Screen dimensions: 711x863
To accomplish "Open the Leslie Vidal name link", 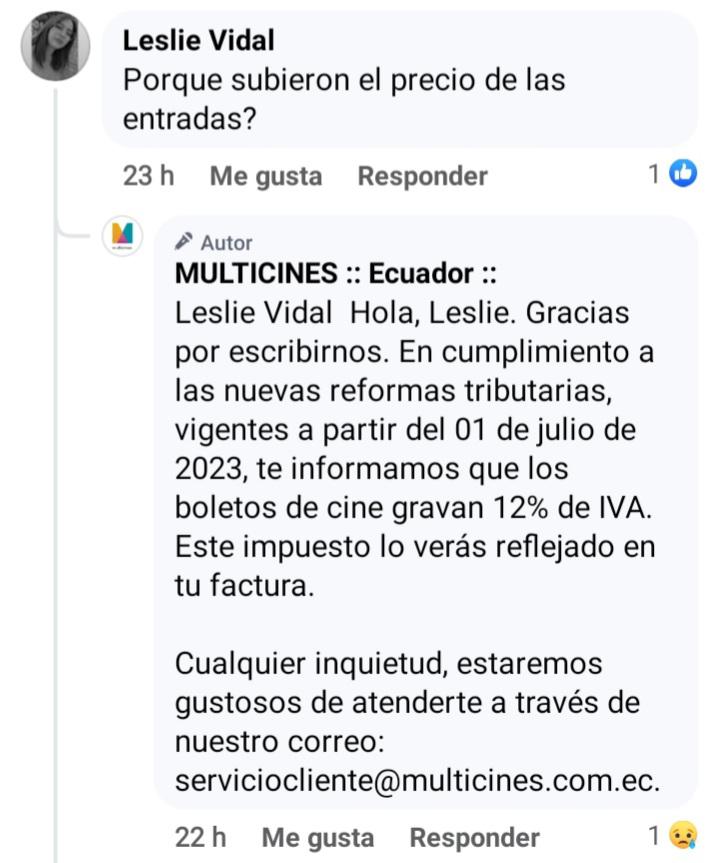I will [x=198, y=41].
